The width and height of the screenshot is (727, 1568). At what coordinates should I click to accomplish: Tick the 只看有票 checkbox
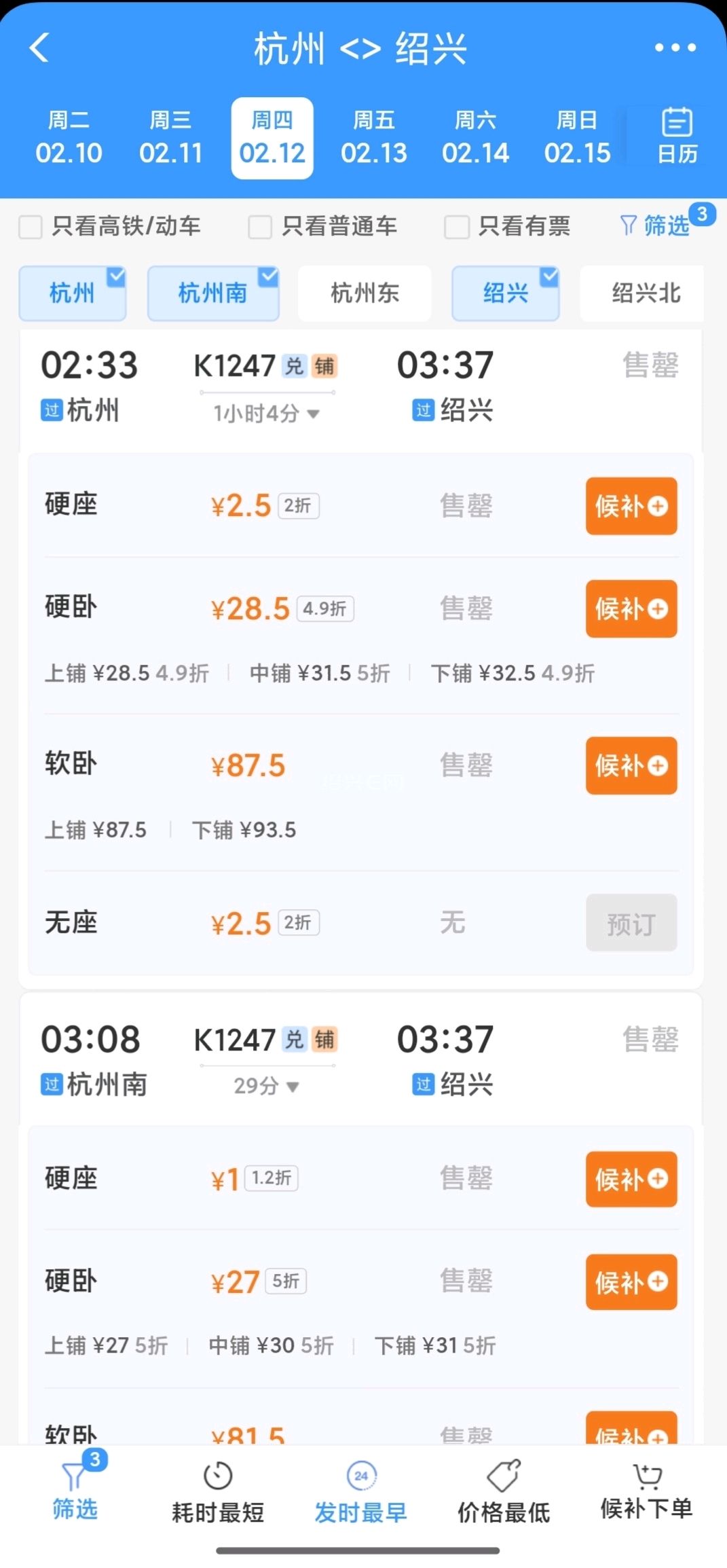tap(456, 227)
